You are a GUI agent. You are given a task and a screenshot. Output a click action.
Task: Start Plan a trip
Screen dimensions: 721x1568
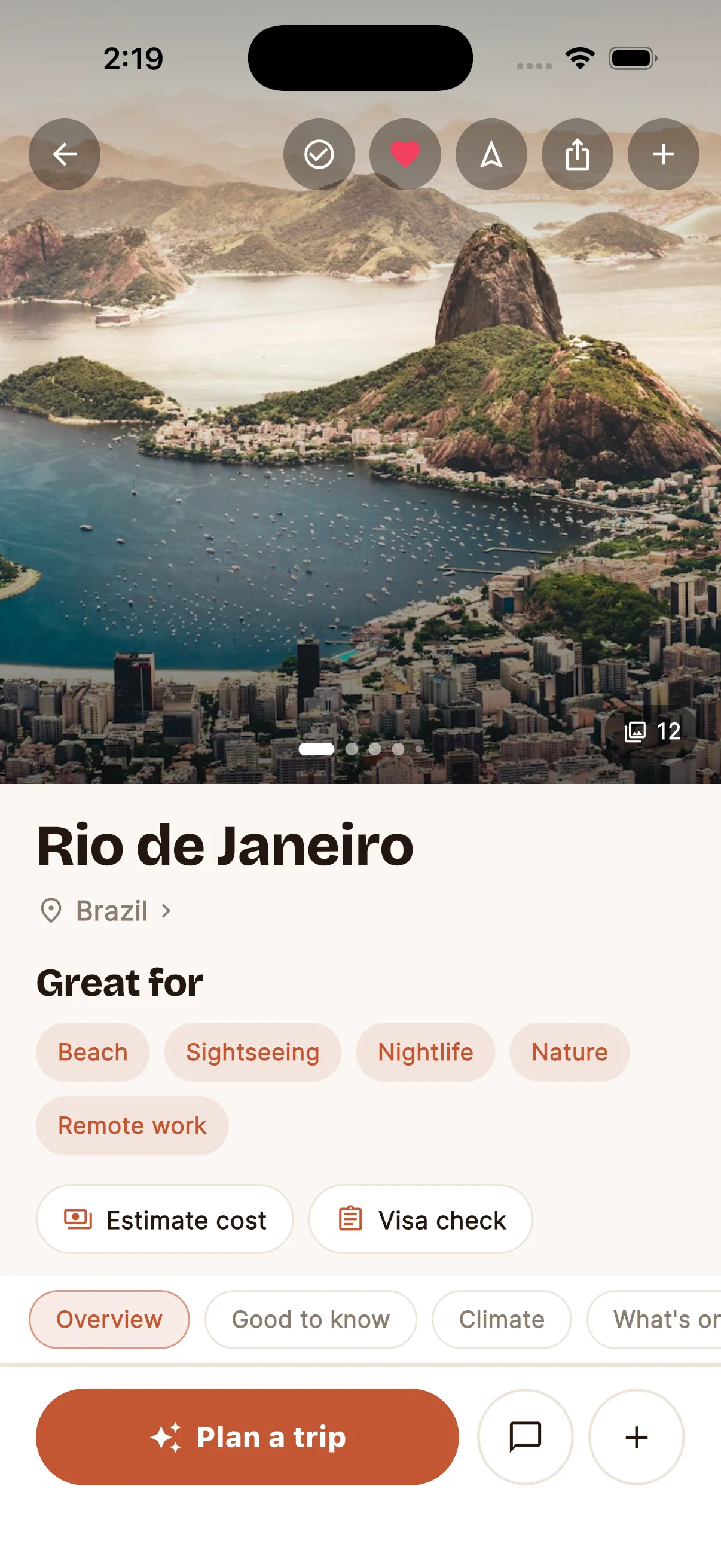[247, 1436]
